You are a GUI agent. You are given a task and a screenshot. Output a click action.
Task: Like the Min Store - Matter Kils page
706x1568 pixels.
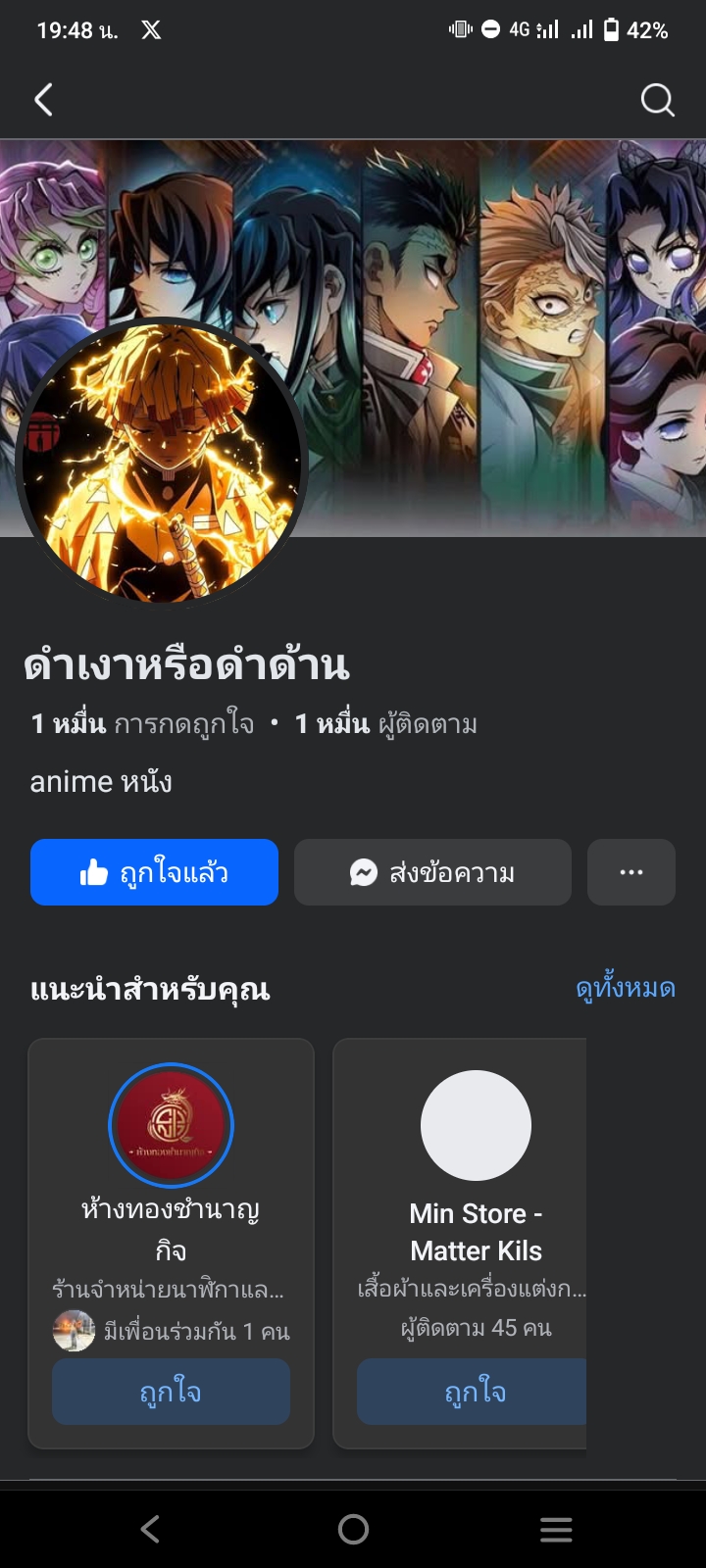pos(475,1392)
